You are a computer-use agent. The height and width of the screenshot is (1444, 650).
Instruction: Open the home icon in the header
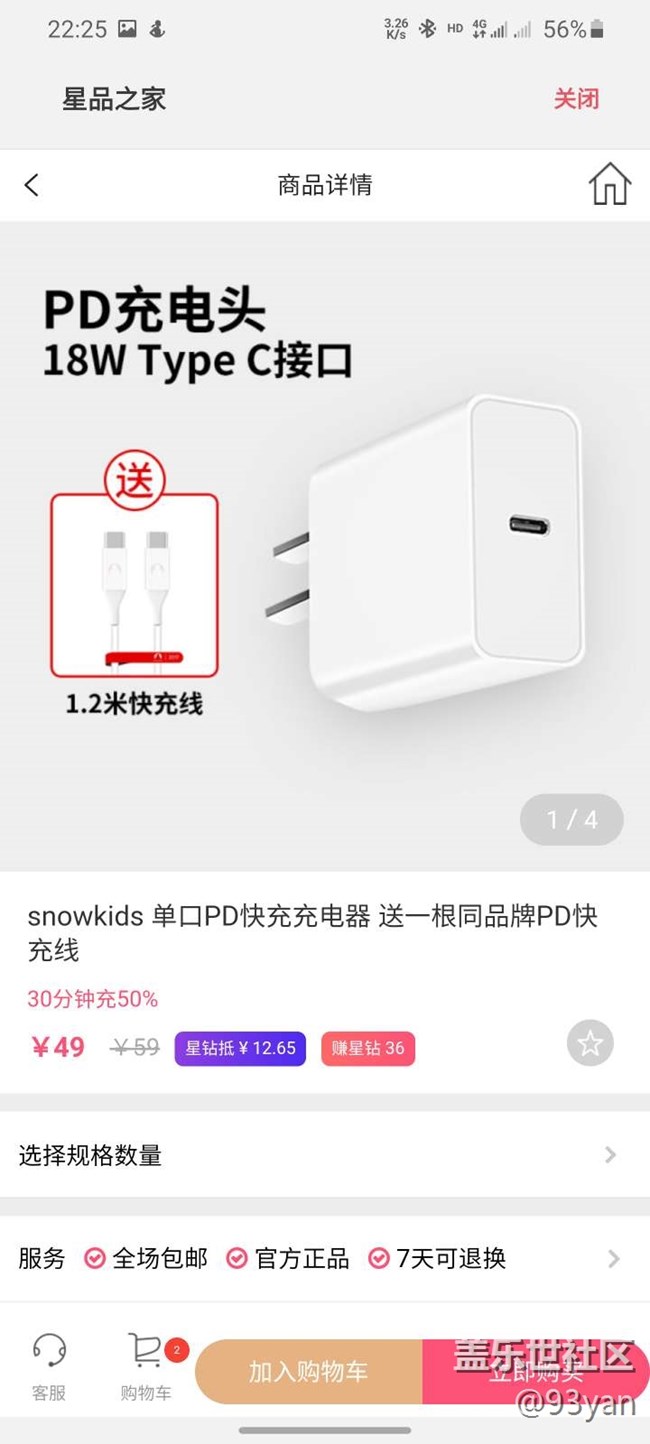pyautogui.click(x=609, y=185)
